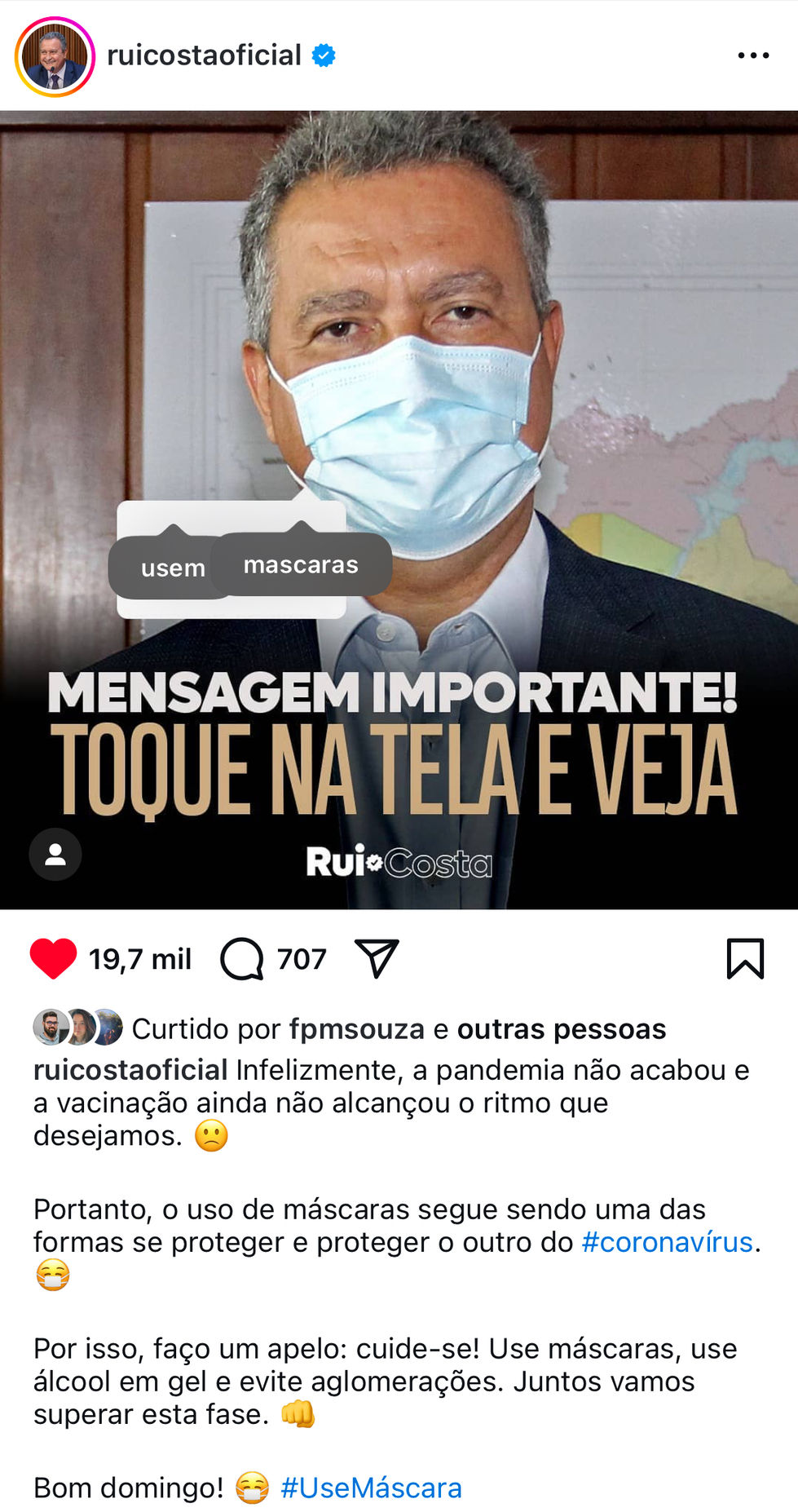
Task: Open the post's three-dot options menu
Action: pyautogui.click(x=752, y=55)
